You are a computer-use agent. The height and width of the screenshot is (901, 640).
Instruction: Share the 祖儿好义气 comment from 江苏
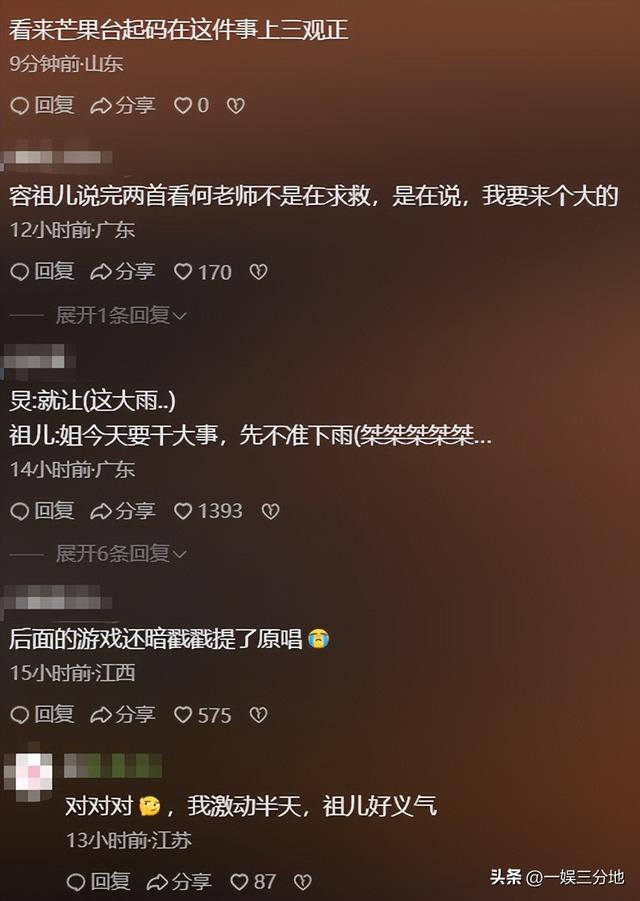point(179,881)
